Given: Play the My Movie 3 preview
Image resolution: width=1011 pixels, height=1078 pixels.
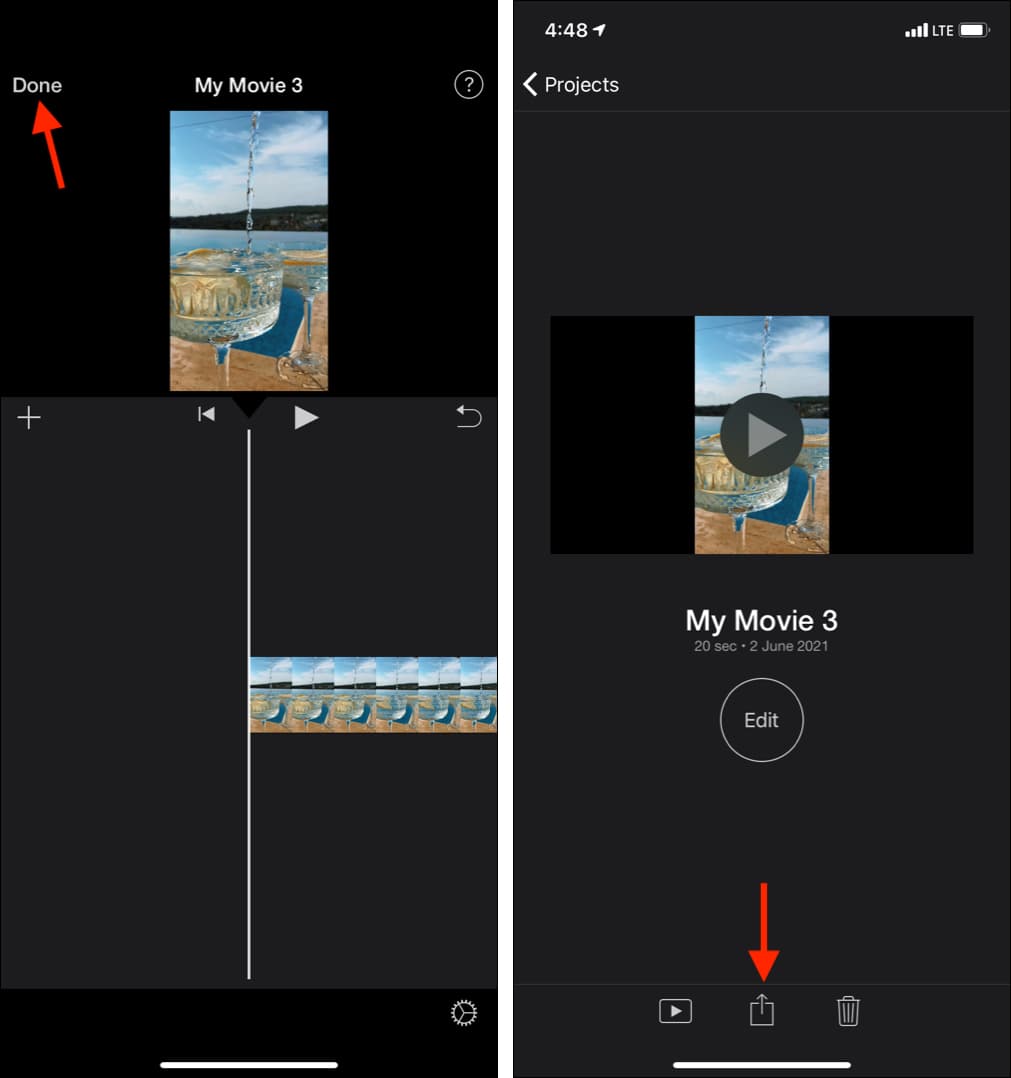Looking at the screenshot, I should 762,434.
